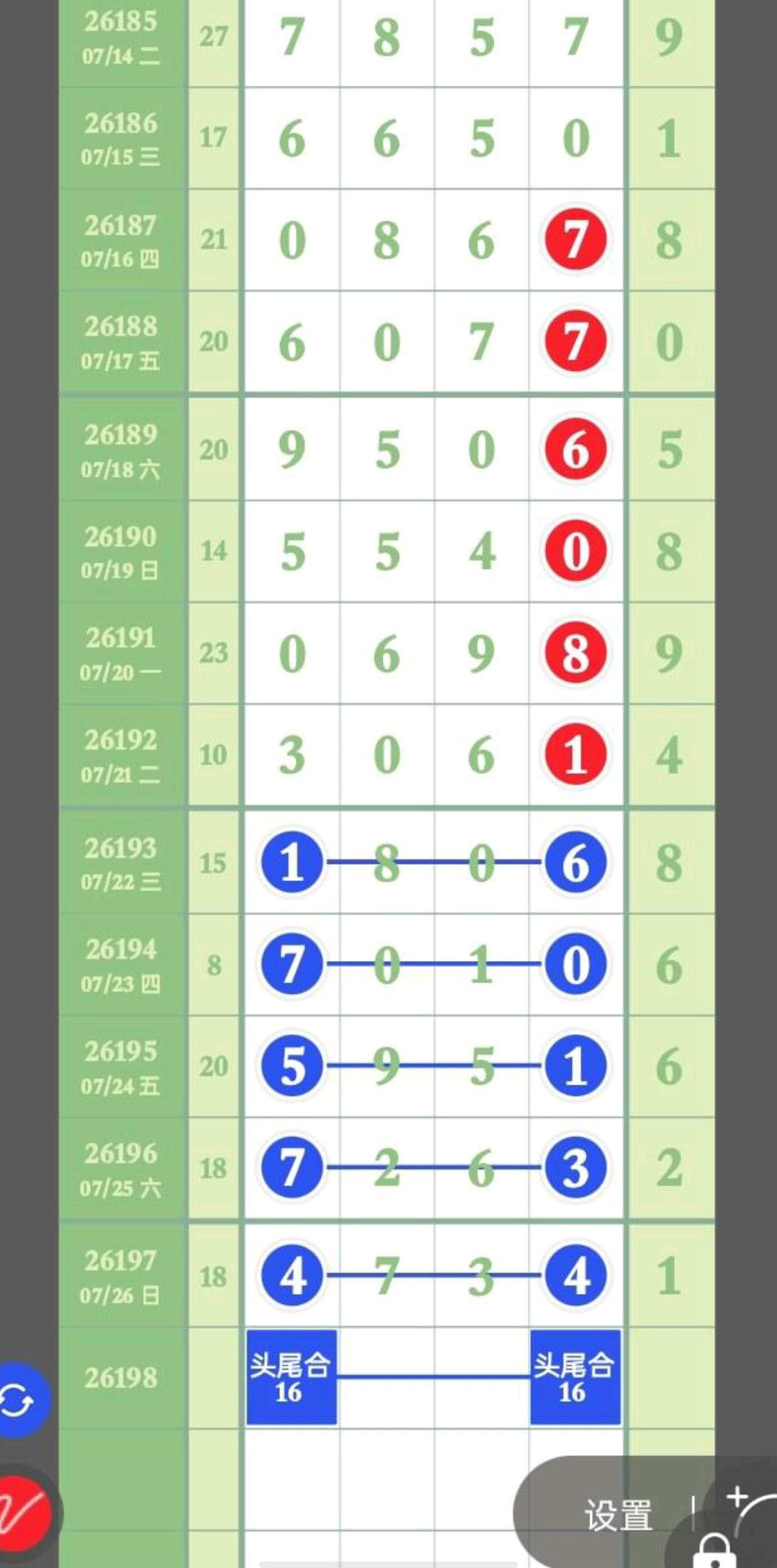Open 设置 settings
This screenshot has width=777, height=1568.
tap(618, 1515)
